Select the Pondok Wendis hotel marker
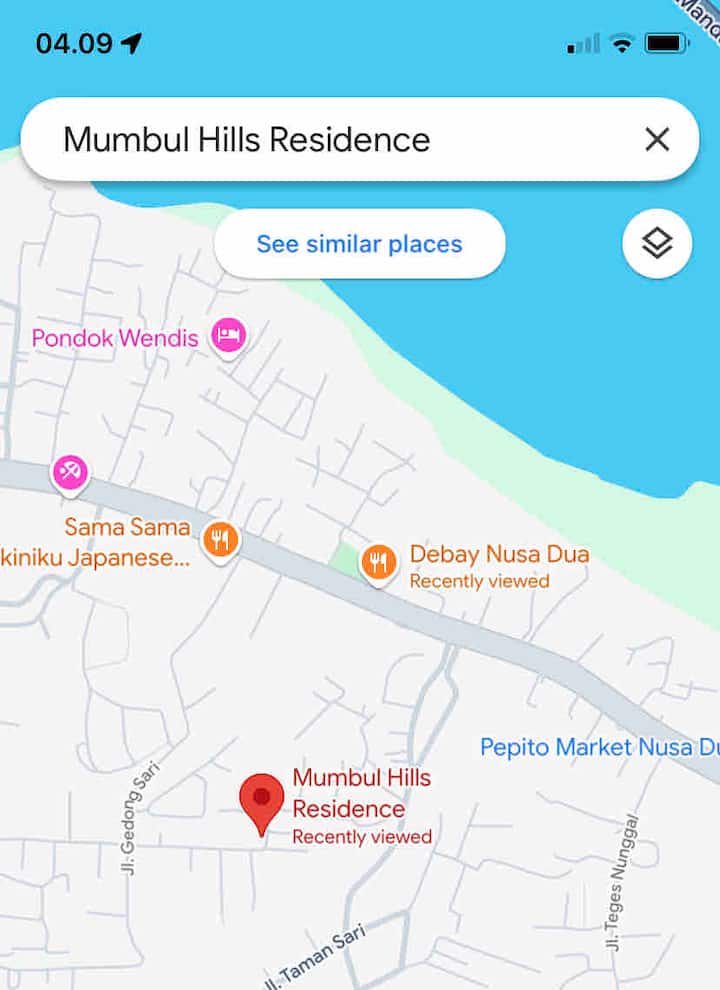This screenshot has width=720, height=990. [228, 337]
